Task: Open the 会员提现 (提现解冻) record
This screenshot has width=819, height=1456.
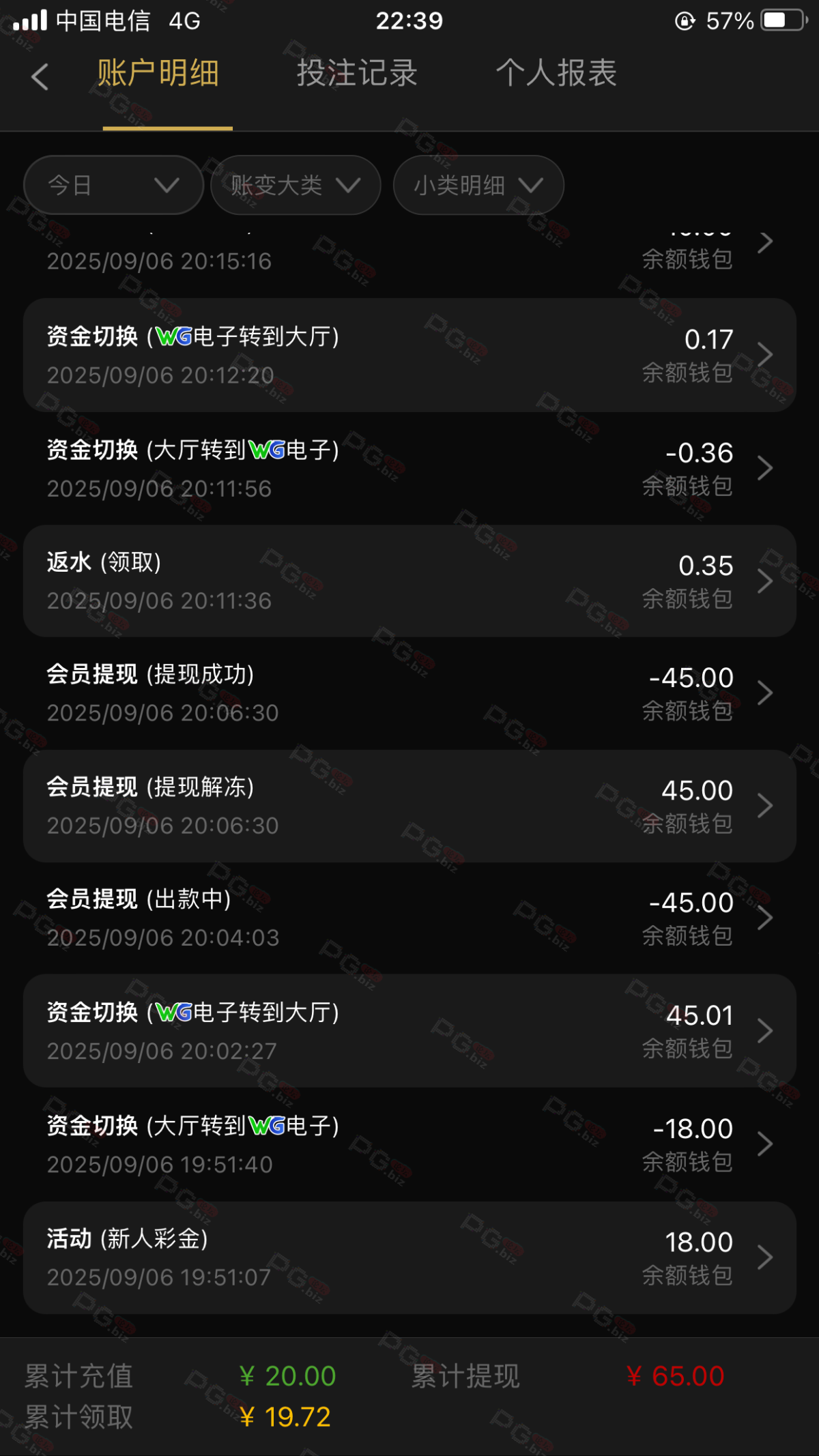Action: coord(409,806)
